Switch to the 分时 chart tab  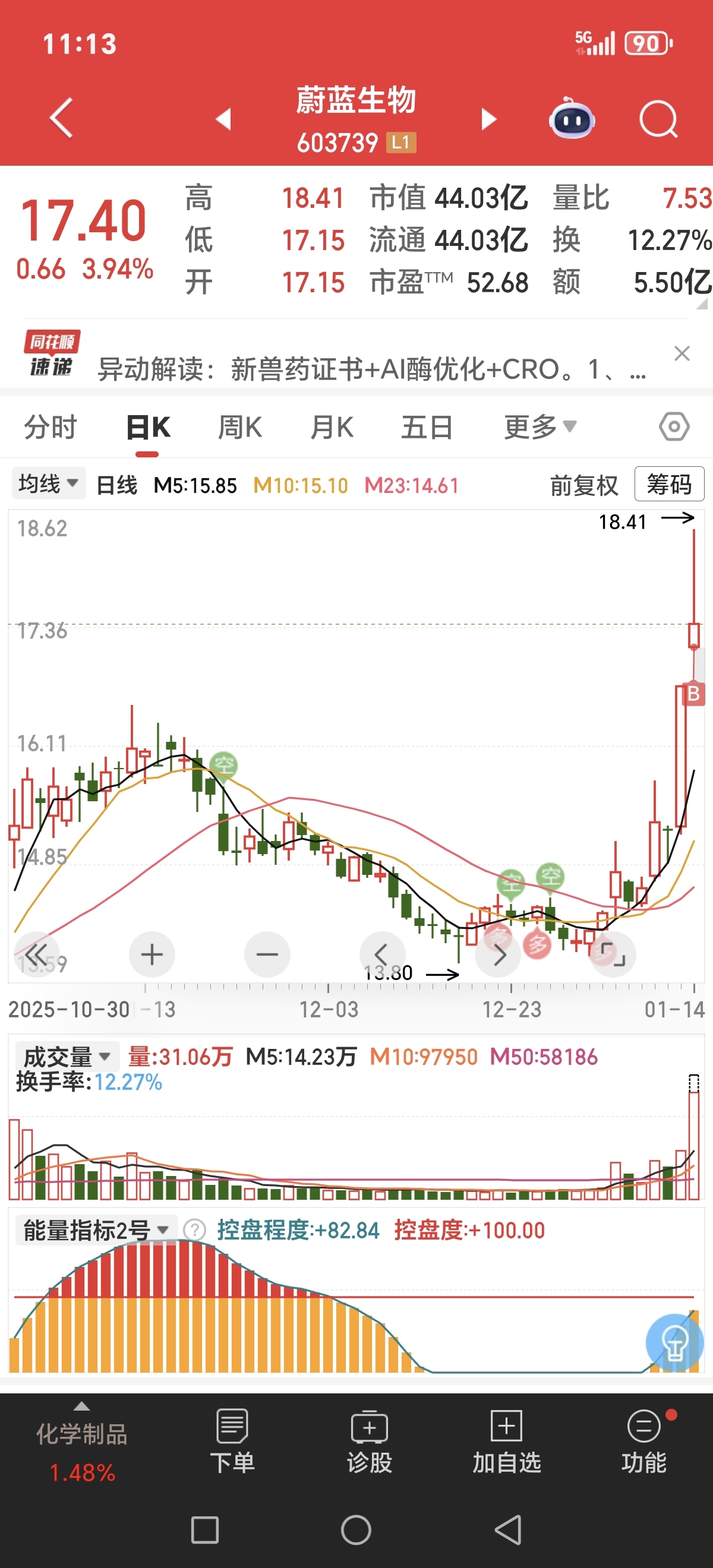point(51,427)
